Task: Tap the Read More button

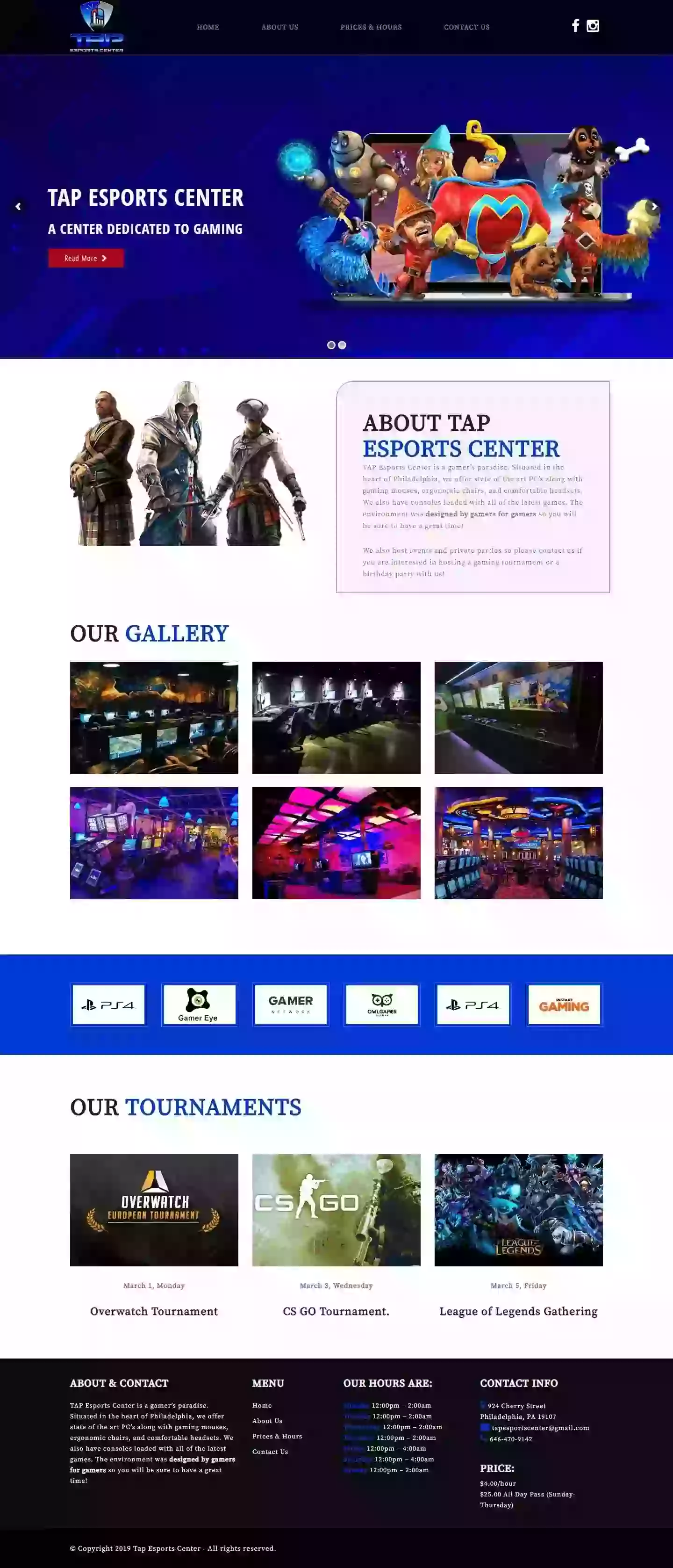Action: (86, 258)
